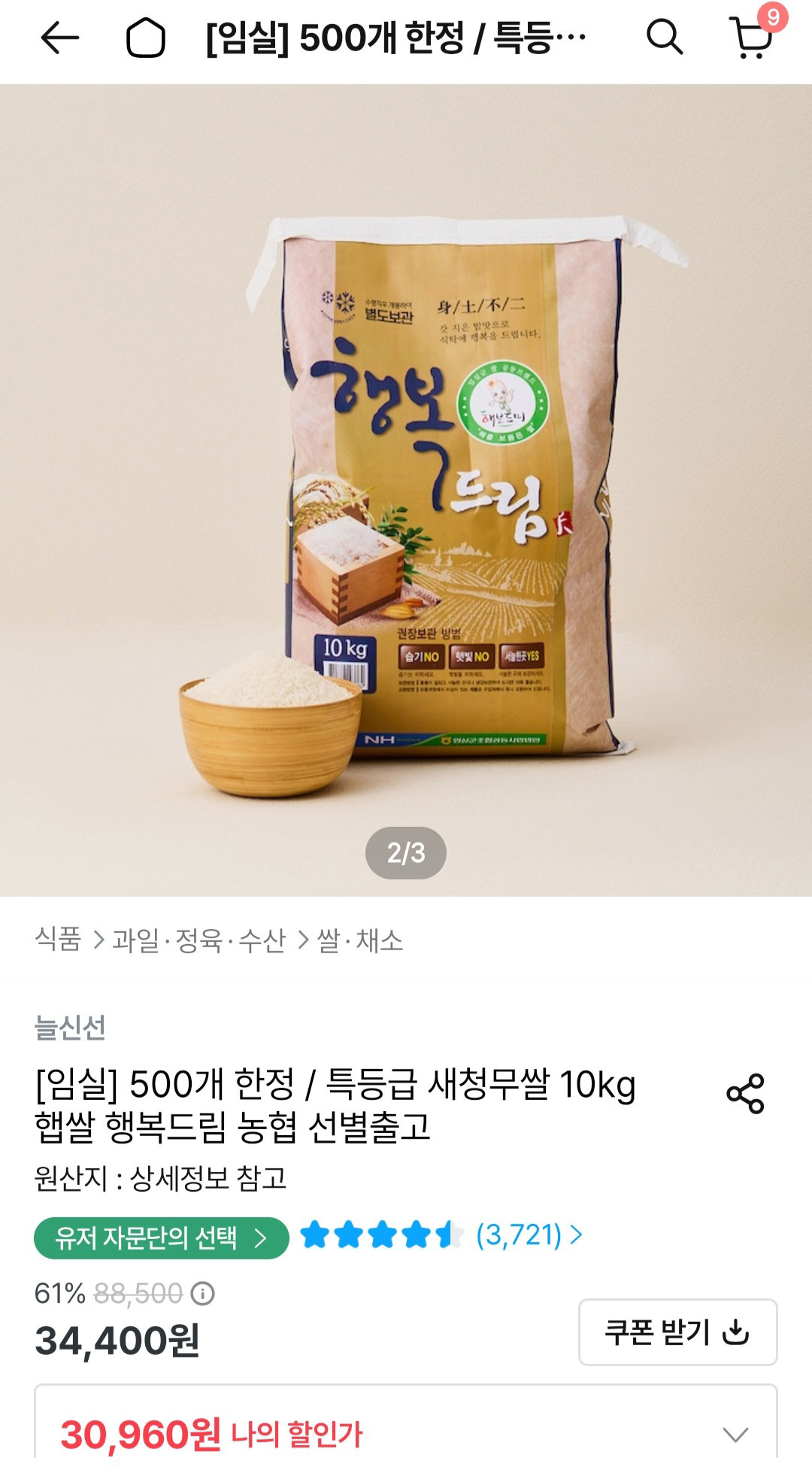Open the home icon in top bar
This screenshot has height=1467, width=812.
(146, 38)
